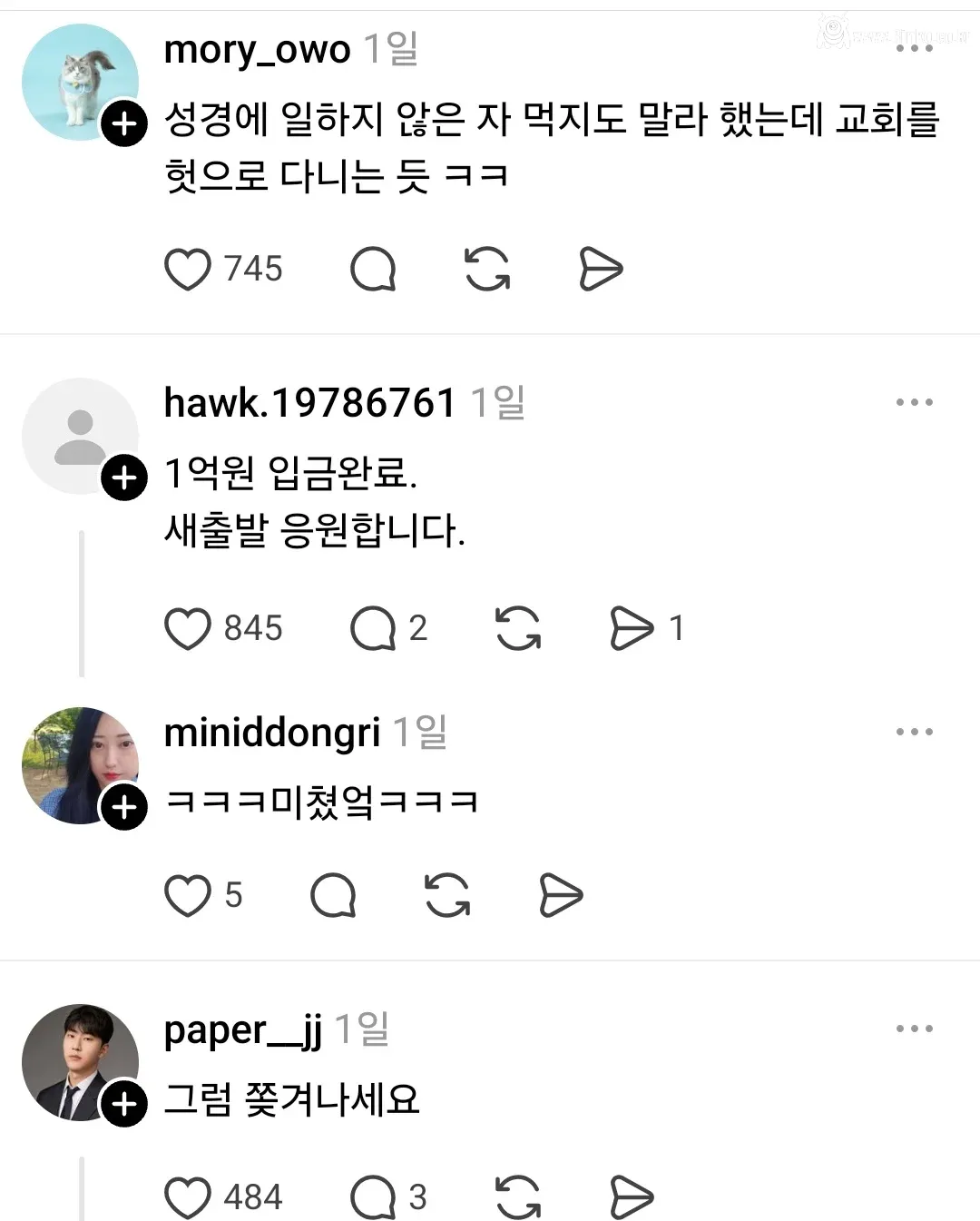The width and height of the screenshot is (980, 1221).
Task: Tap the share arrow under mory_owo's comment
Action: click(600, 268)
